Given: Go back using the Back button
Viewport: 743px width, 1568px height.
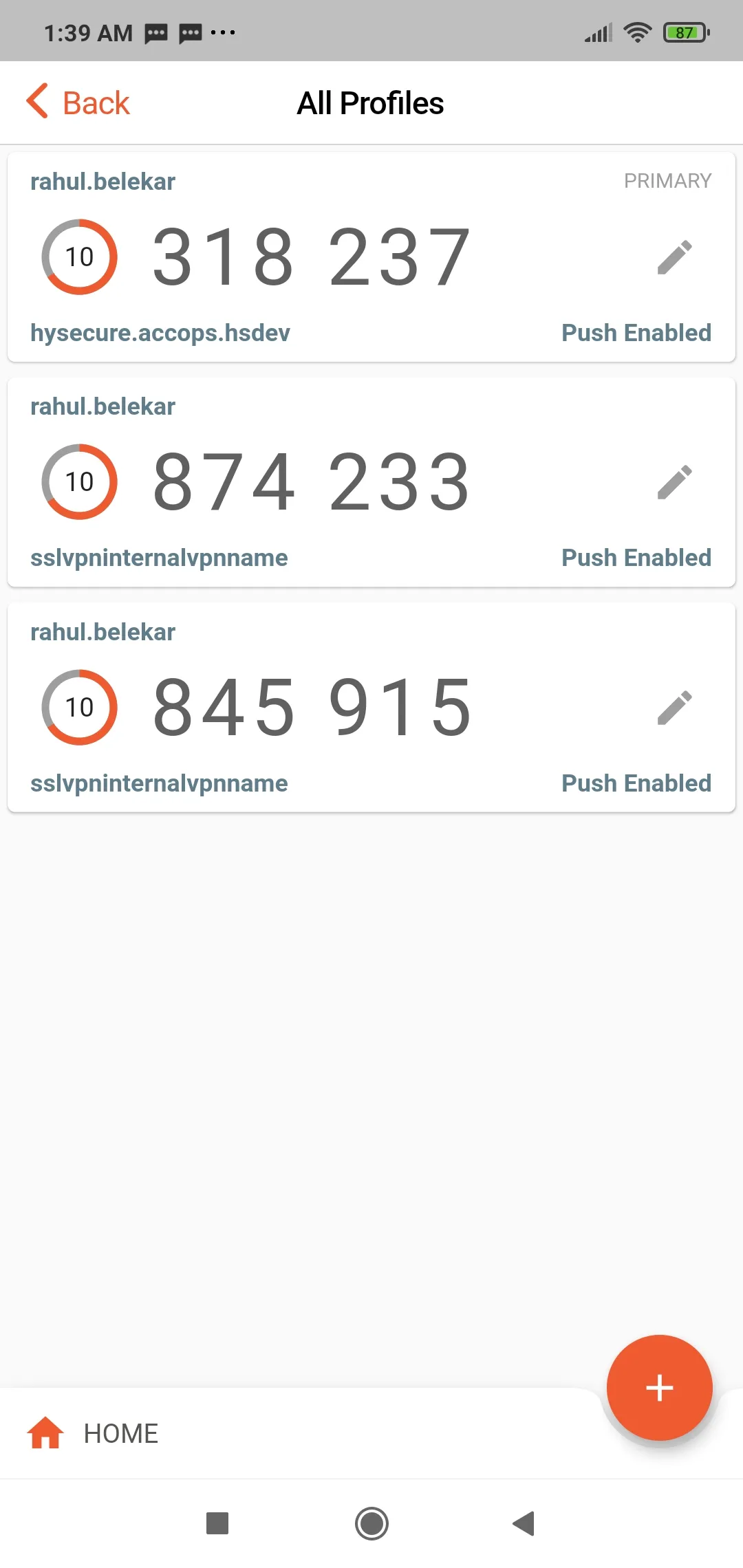Looking at the screenshot, I should click(78, 102).
